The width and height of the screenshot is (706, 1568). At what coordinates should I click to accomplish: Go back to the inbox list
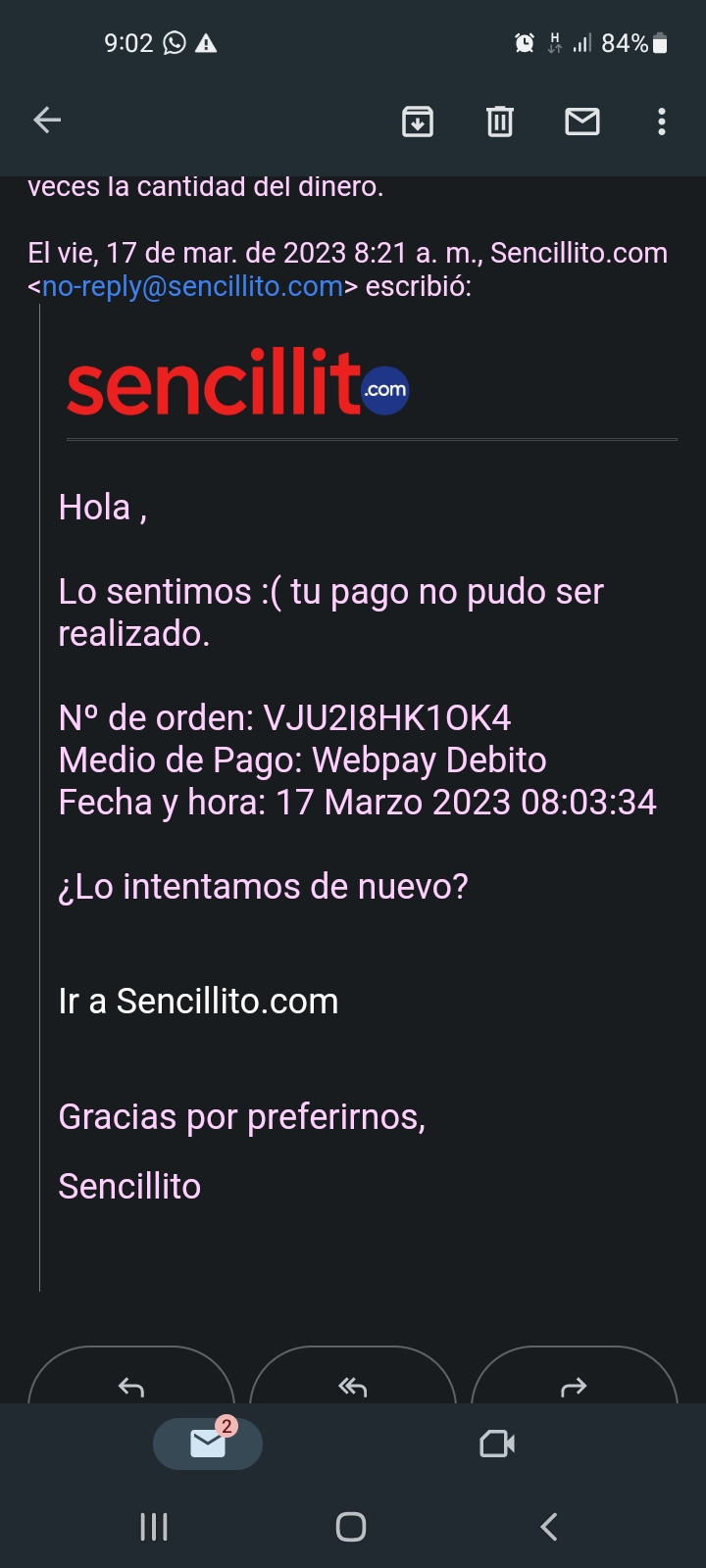click(47, 121)
